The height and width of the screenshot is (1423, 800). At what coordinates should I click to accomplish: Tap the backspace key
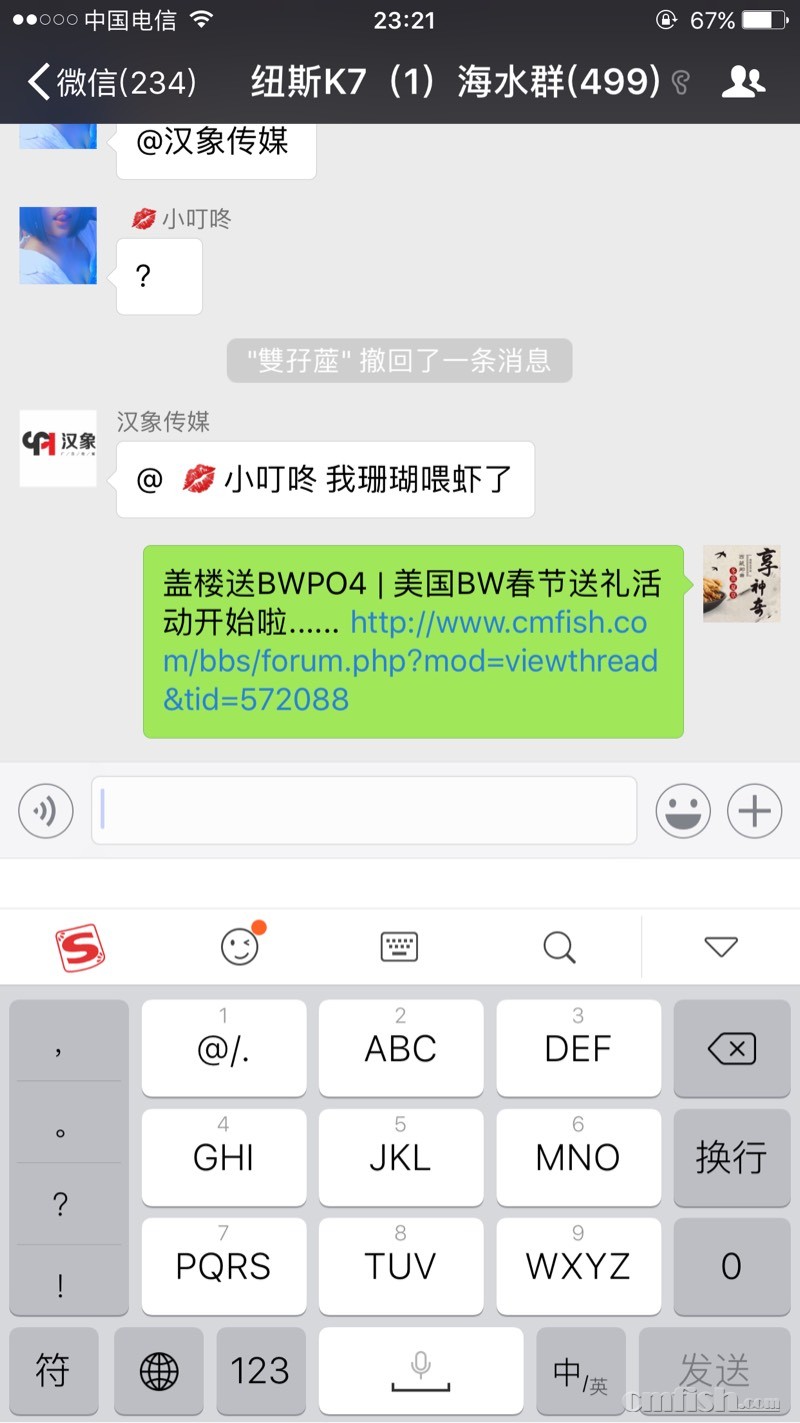[x=731, y=1049]
